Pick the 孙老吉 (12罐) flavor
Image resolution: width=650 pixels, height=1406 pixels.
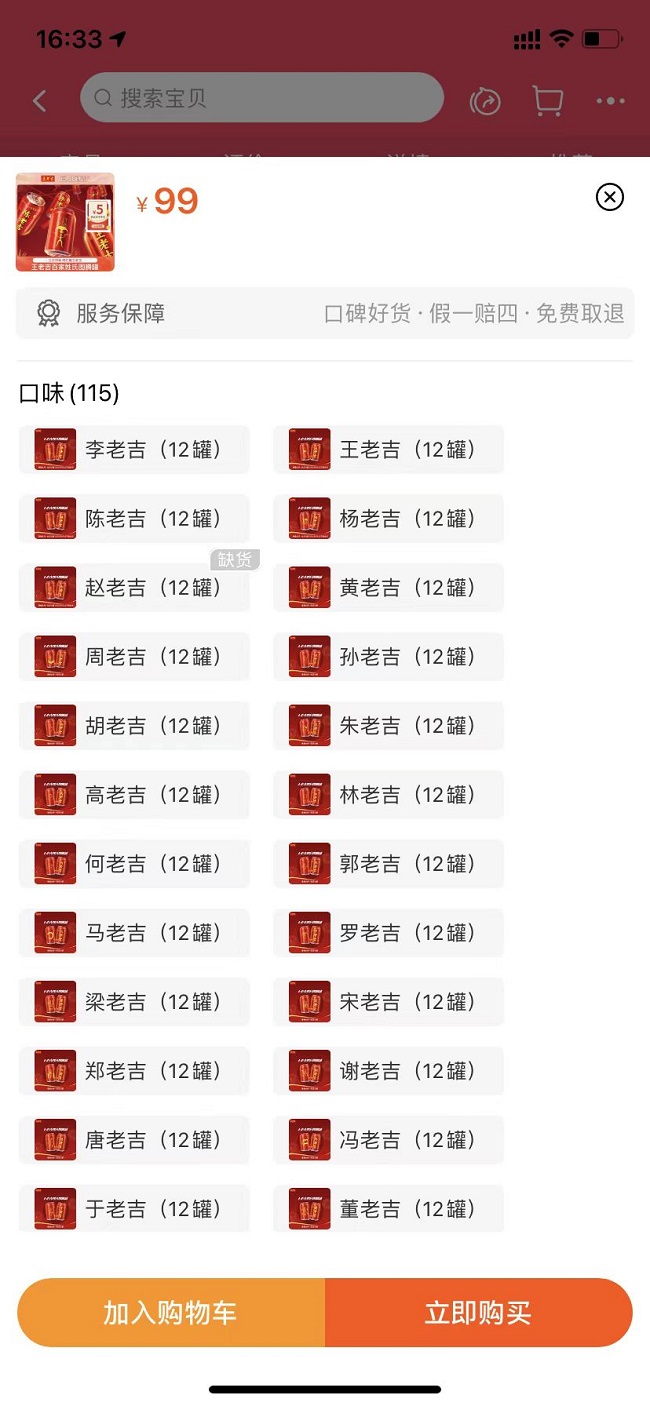pyautogui.click(x=388, y=657)
